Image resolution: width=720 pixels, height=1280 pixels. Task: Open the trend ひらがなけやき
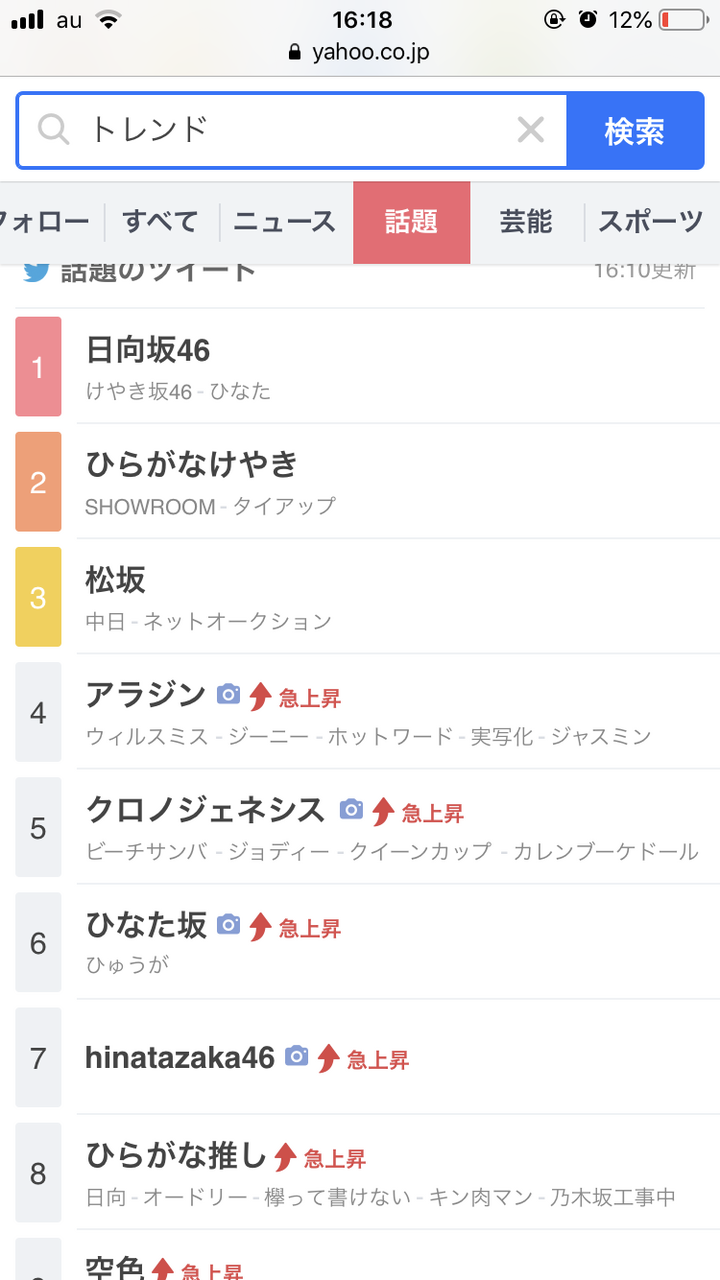point(360,481)
